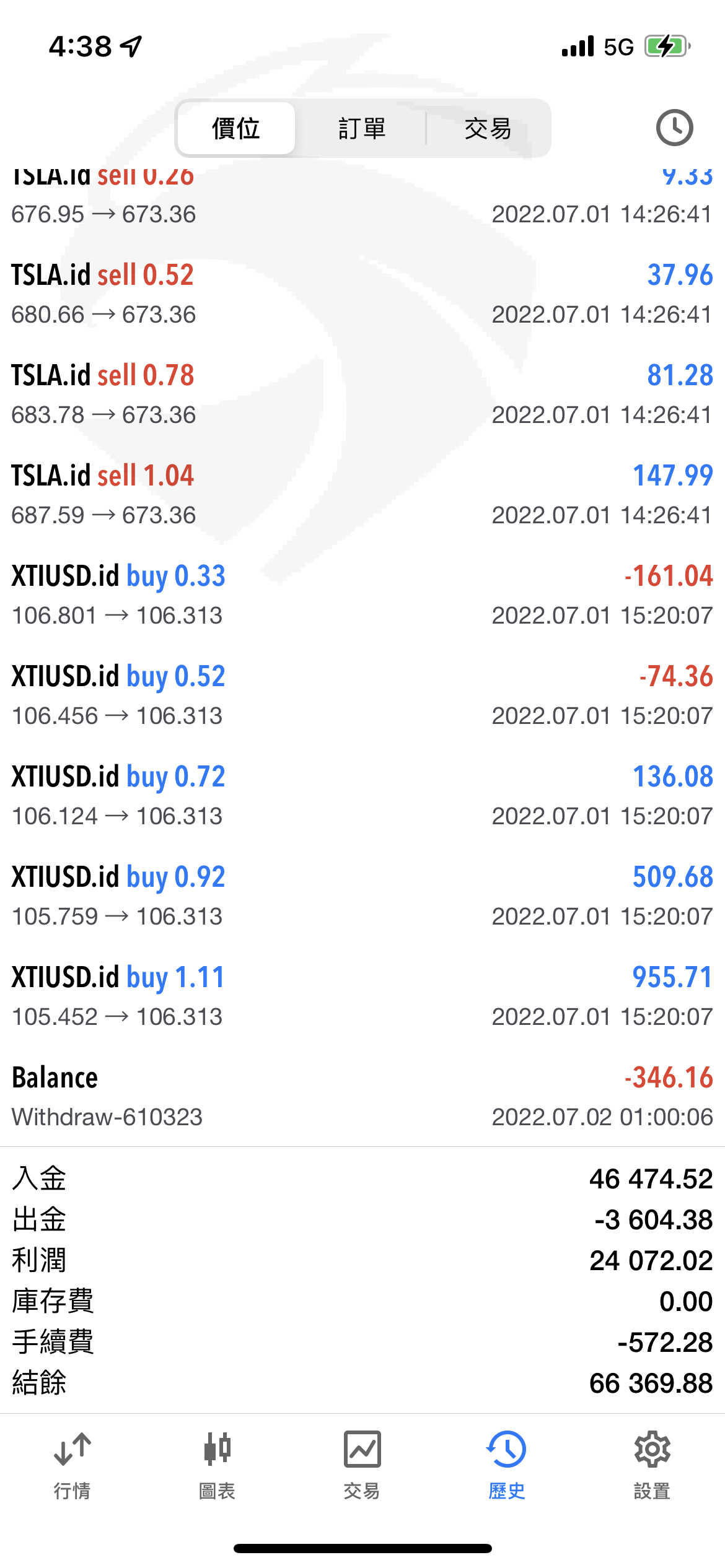Expand the TSLA.id sell 0.52 position
725x1568 pixels.
tap(362, 294)
